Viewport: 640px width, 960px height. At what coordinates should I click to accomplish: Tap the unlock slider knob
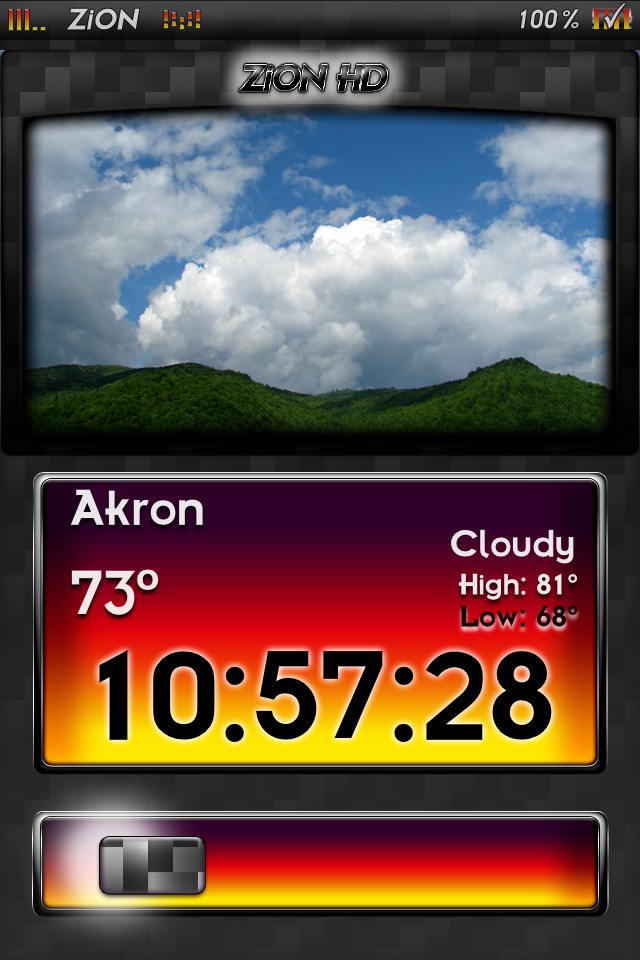click(152, 865)
